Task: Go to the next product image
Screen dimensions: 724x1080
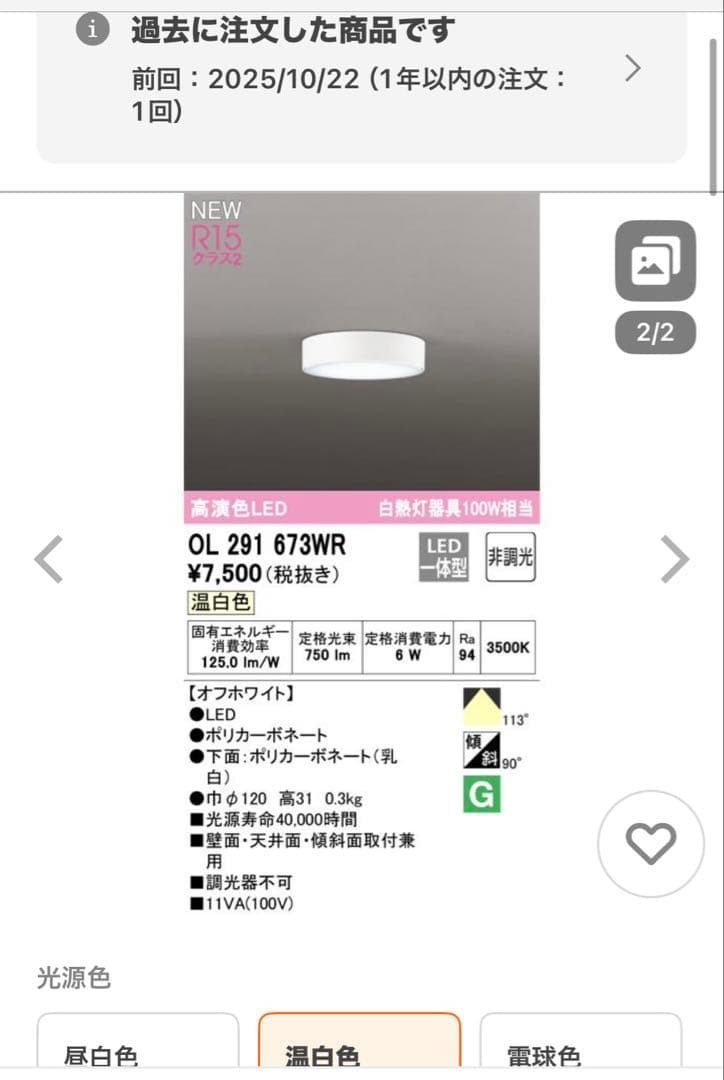Action: [675, 560]
